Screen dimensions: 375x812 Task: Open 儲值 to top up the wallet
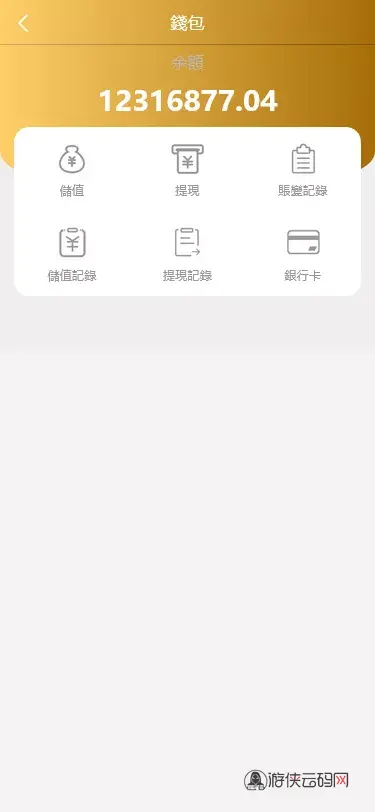click(x=72, y=171)
